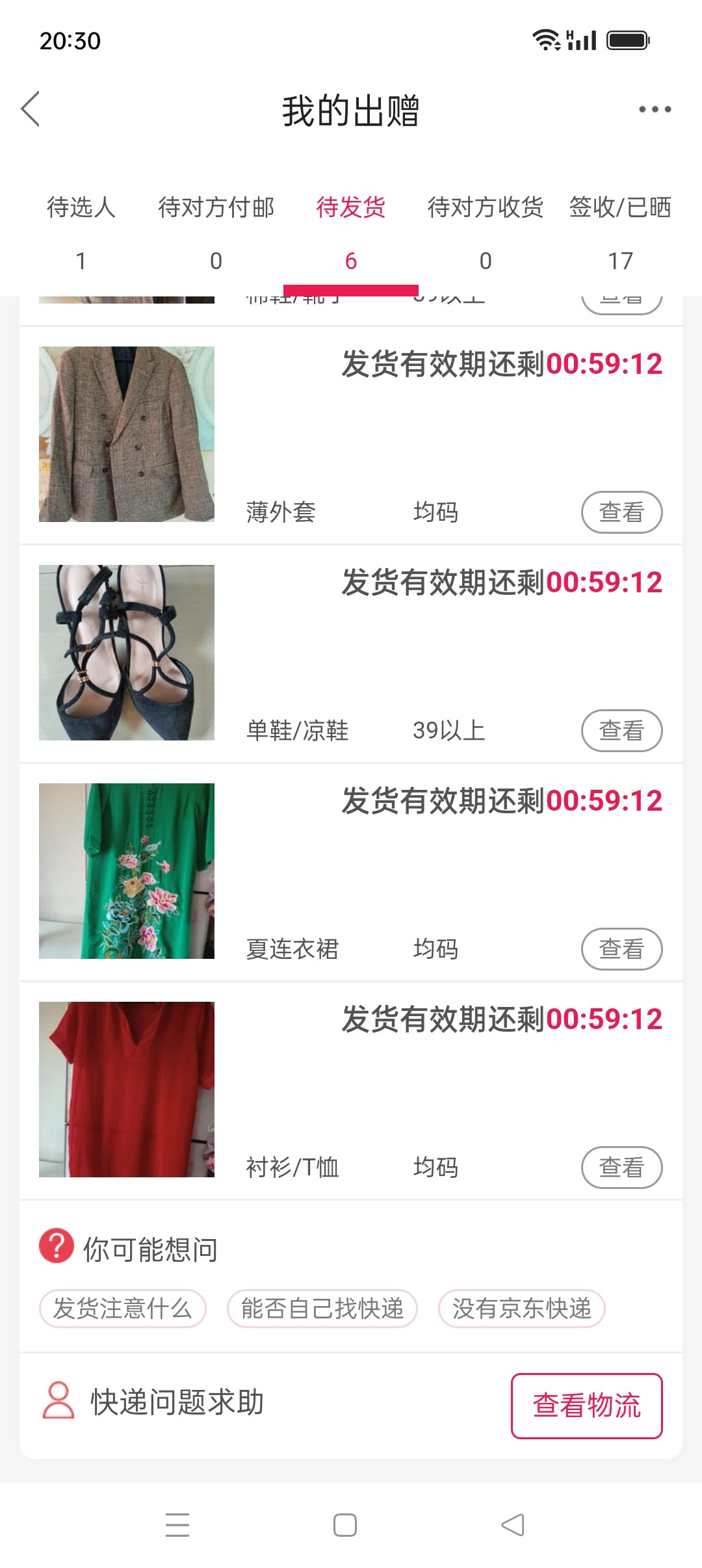This screenshot has height=1568, width=702.
Task: View details of the 衬衫/T恤 item
Action: 621,1168
